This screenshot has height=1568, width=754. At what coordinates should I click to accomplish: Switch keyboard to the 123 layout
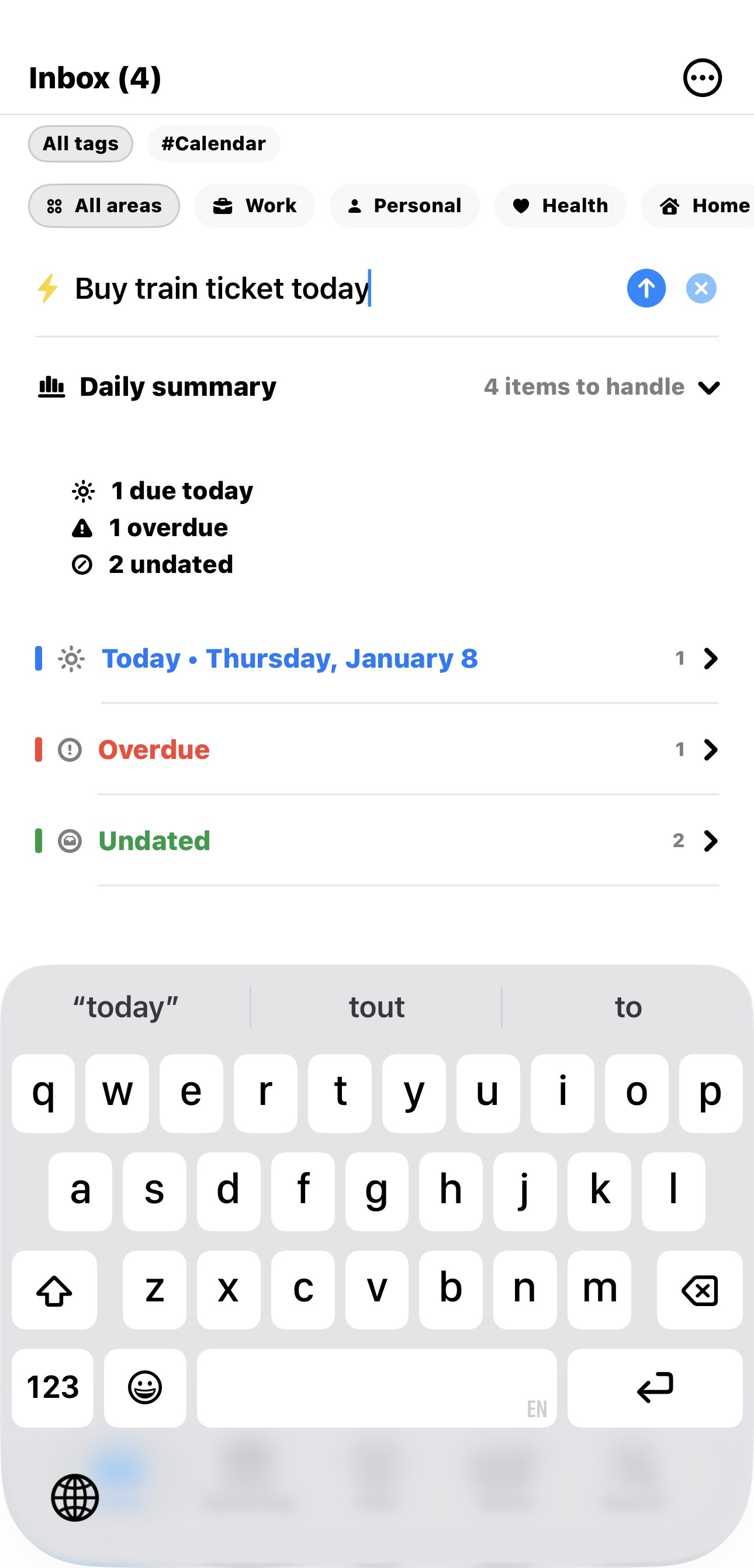(53, 1387)
